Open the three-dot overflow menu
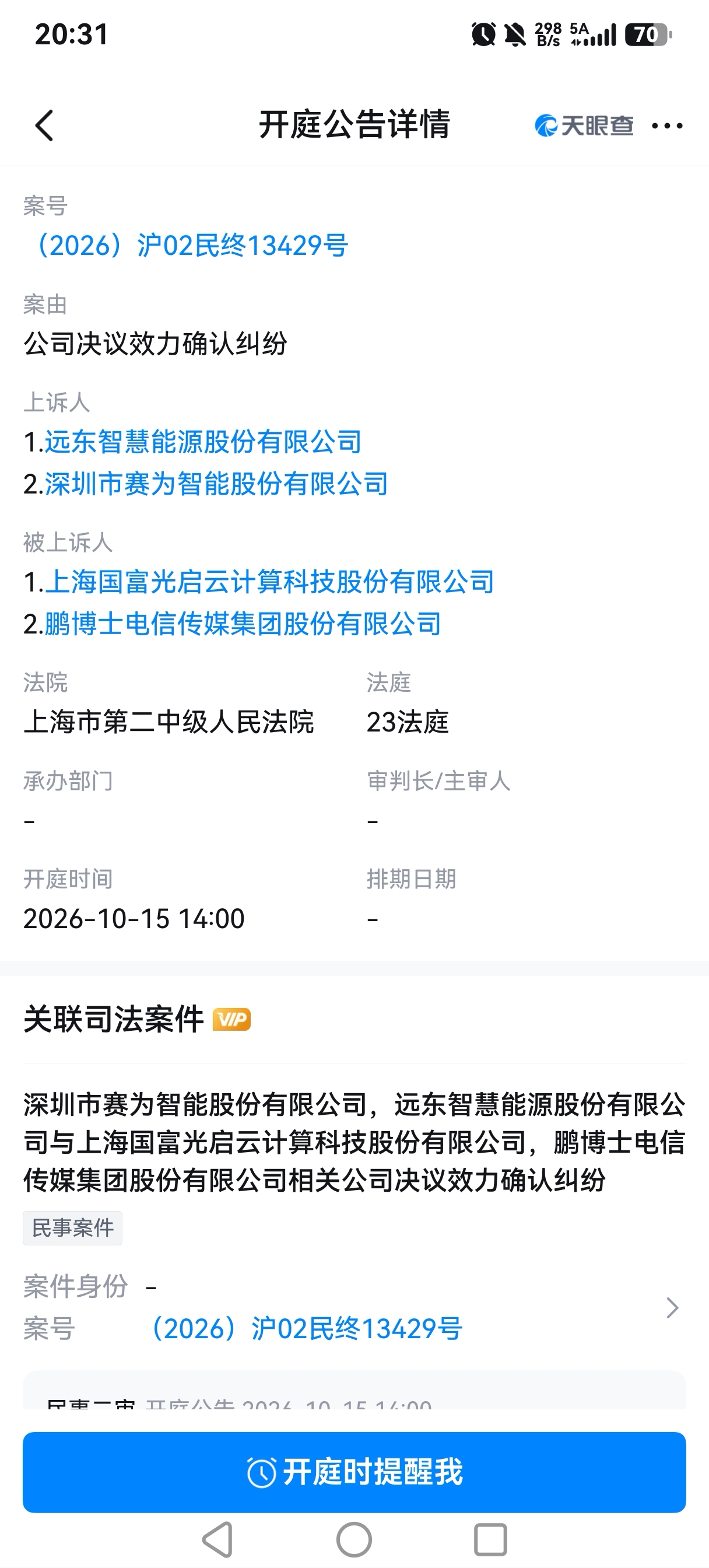Viewport: 709px width, 1568px height. click(667, 126)
